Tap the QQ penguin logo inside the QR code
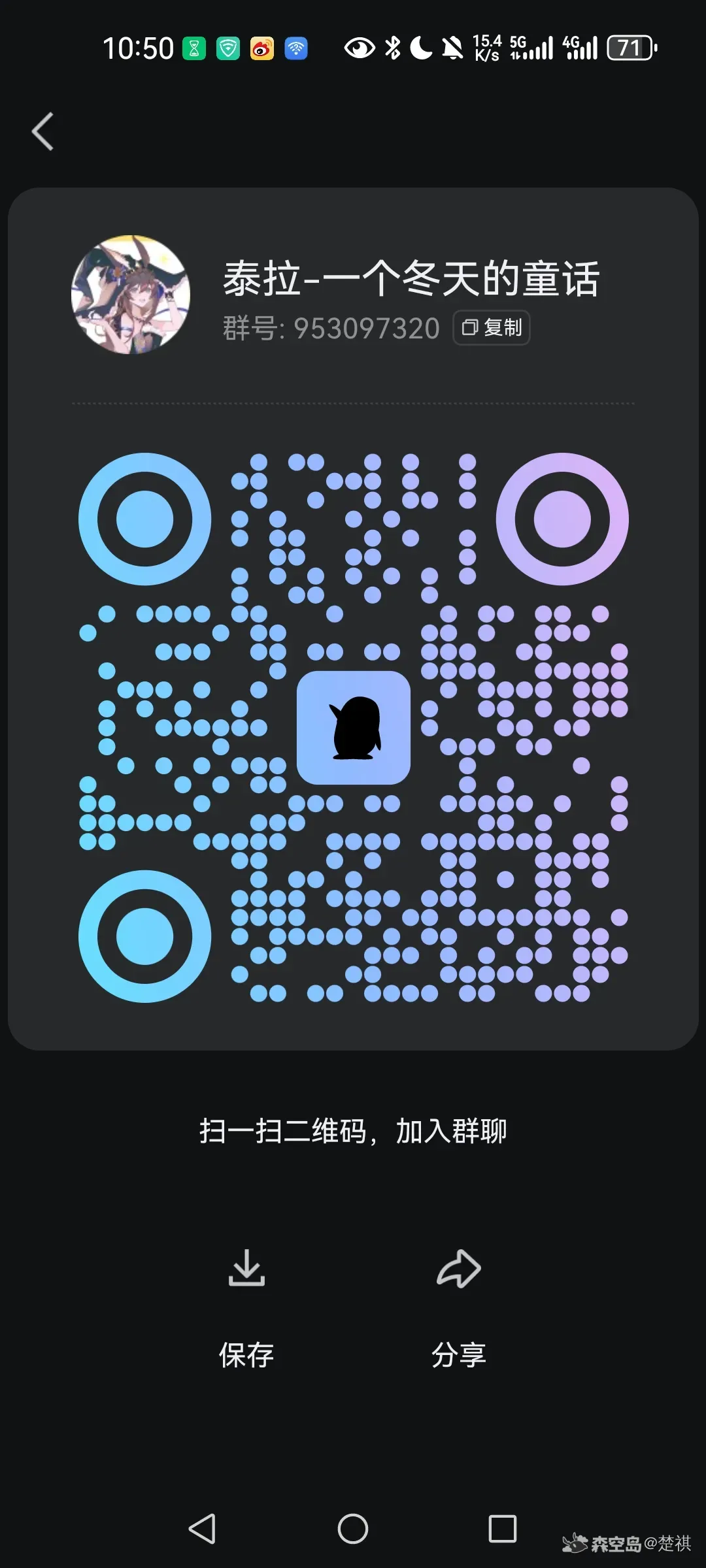Screen dimensions: 706x1568 tap(353, 728)
